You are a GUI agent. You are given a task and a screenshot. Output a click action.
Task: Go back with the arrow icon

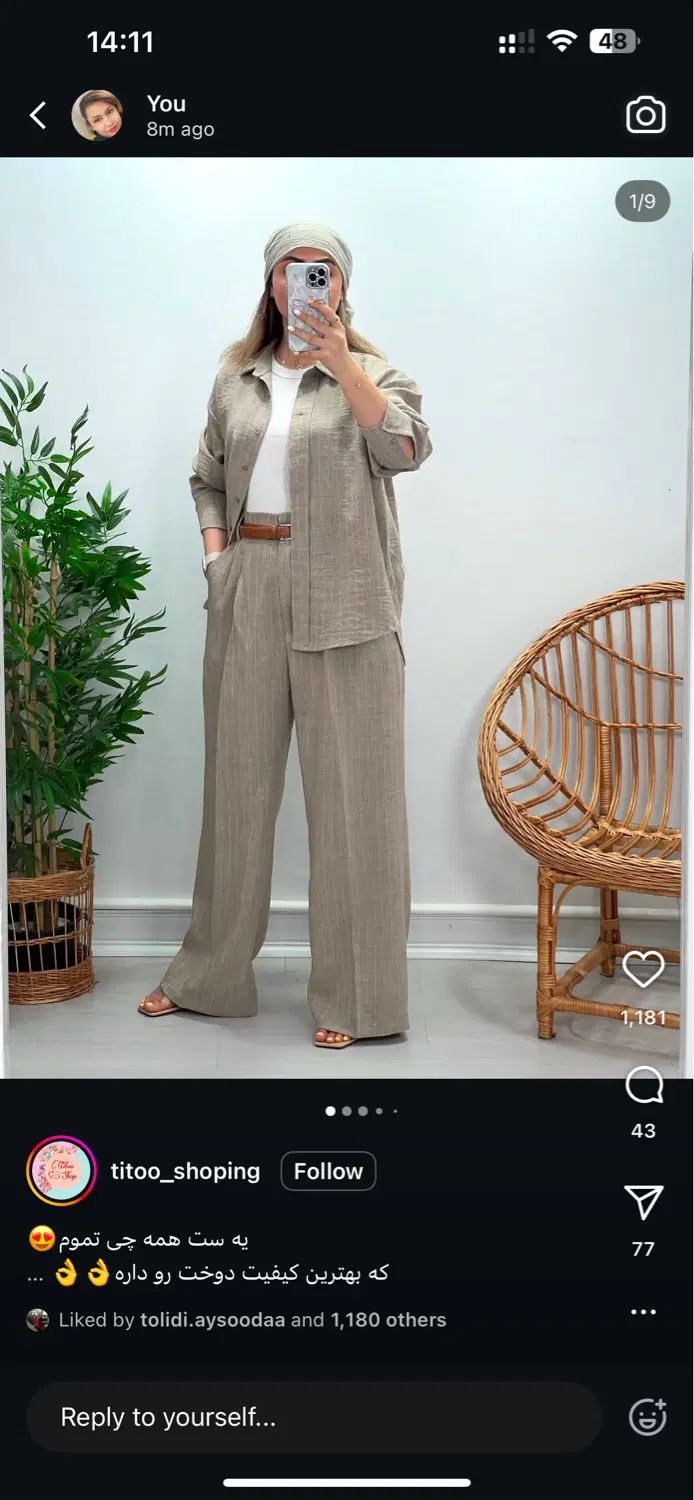point(38,116)
